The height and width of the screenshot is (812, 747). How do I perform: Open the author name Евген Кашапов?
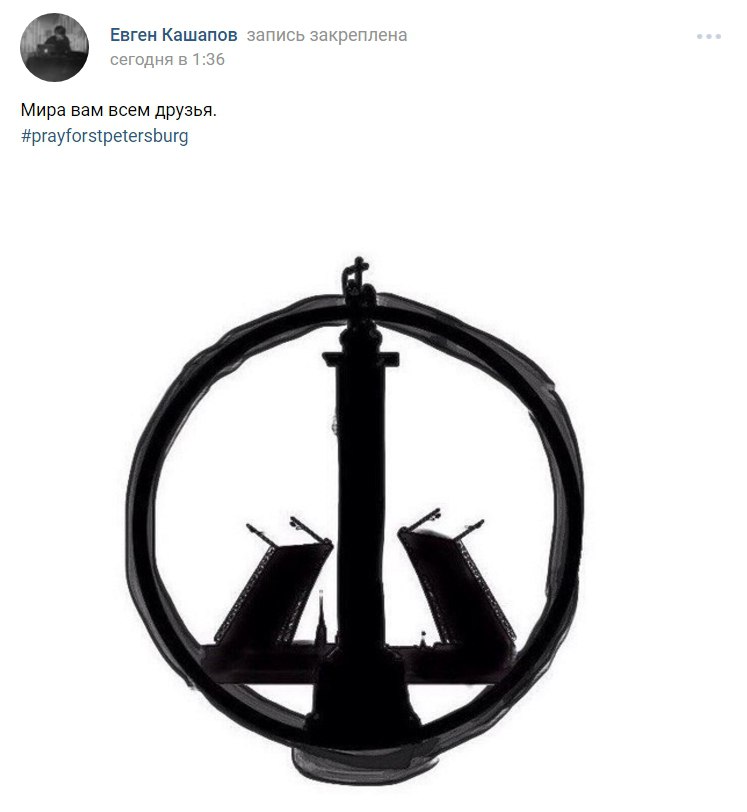[x=173, y=35]
